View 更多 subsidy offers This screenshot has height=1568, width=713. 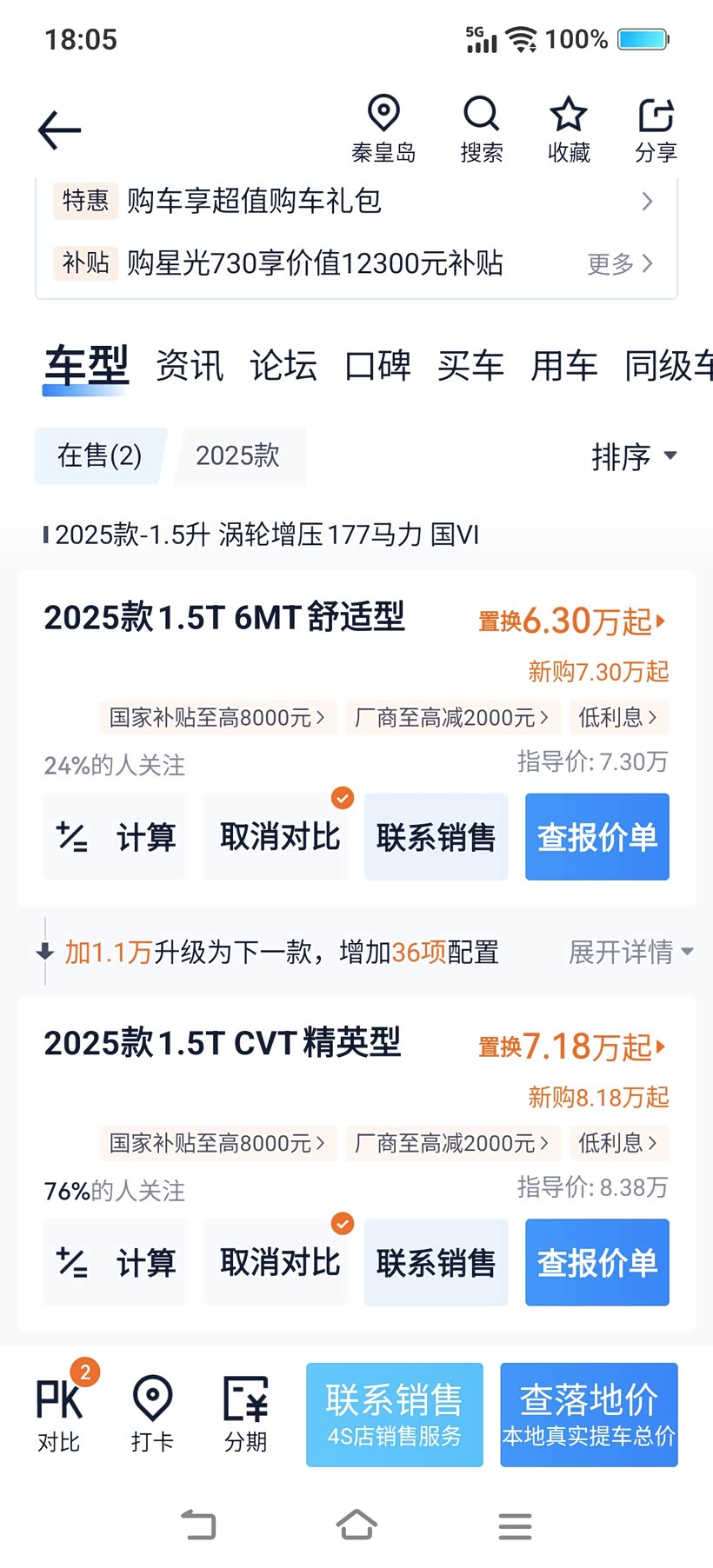(619, 263)
